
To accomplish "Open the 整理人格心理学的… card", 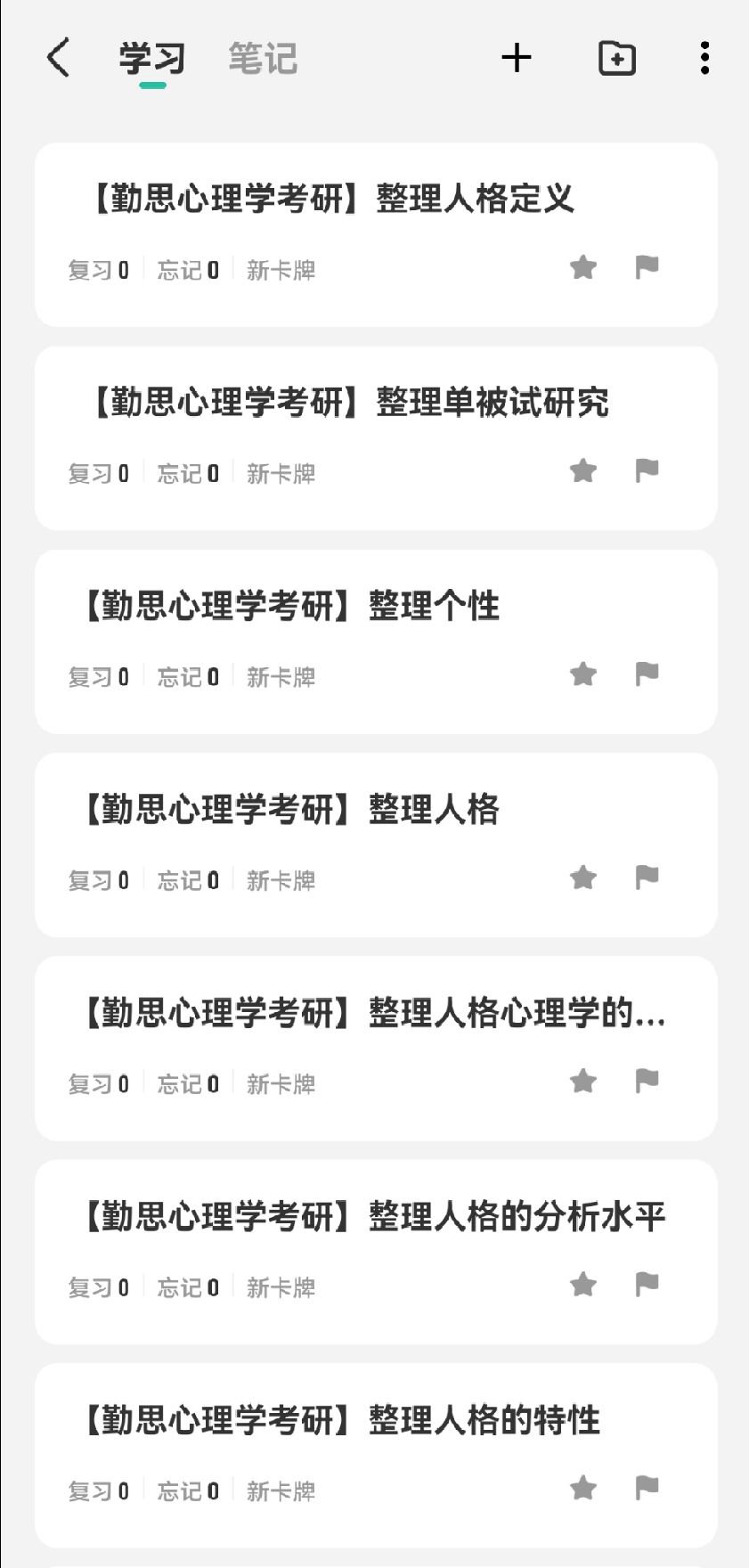I will click(376, 1049).
